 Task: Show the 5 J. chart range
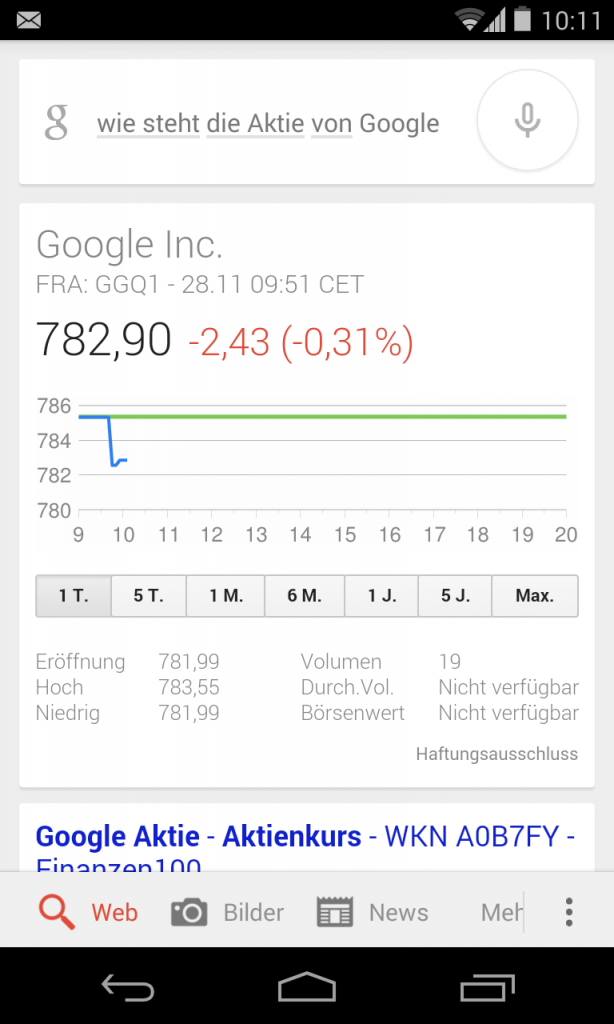coord(455,596)
